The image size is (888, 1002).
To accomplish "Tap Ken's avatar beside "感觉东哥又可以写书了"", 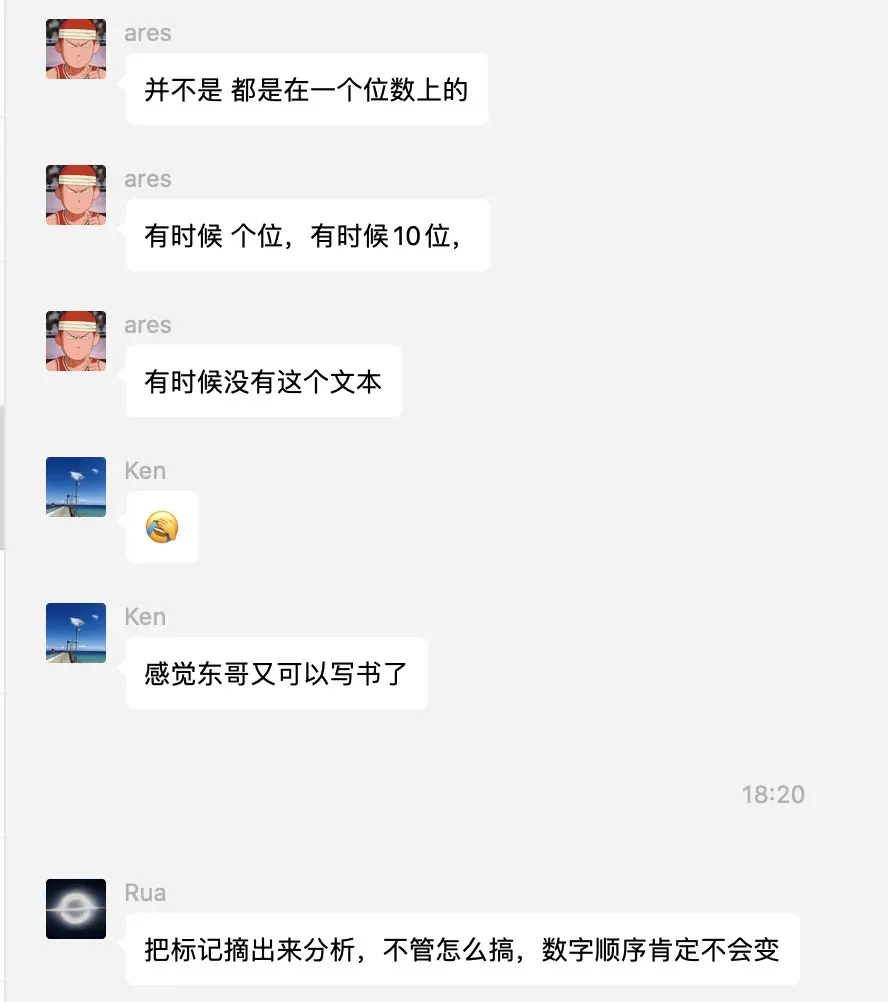I will point(76,633).
